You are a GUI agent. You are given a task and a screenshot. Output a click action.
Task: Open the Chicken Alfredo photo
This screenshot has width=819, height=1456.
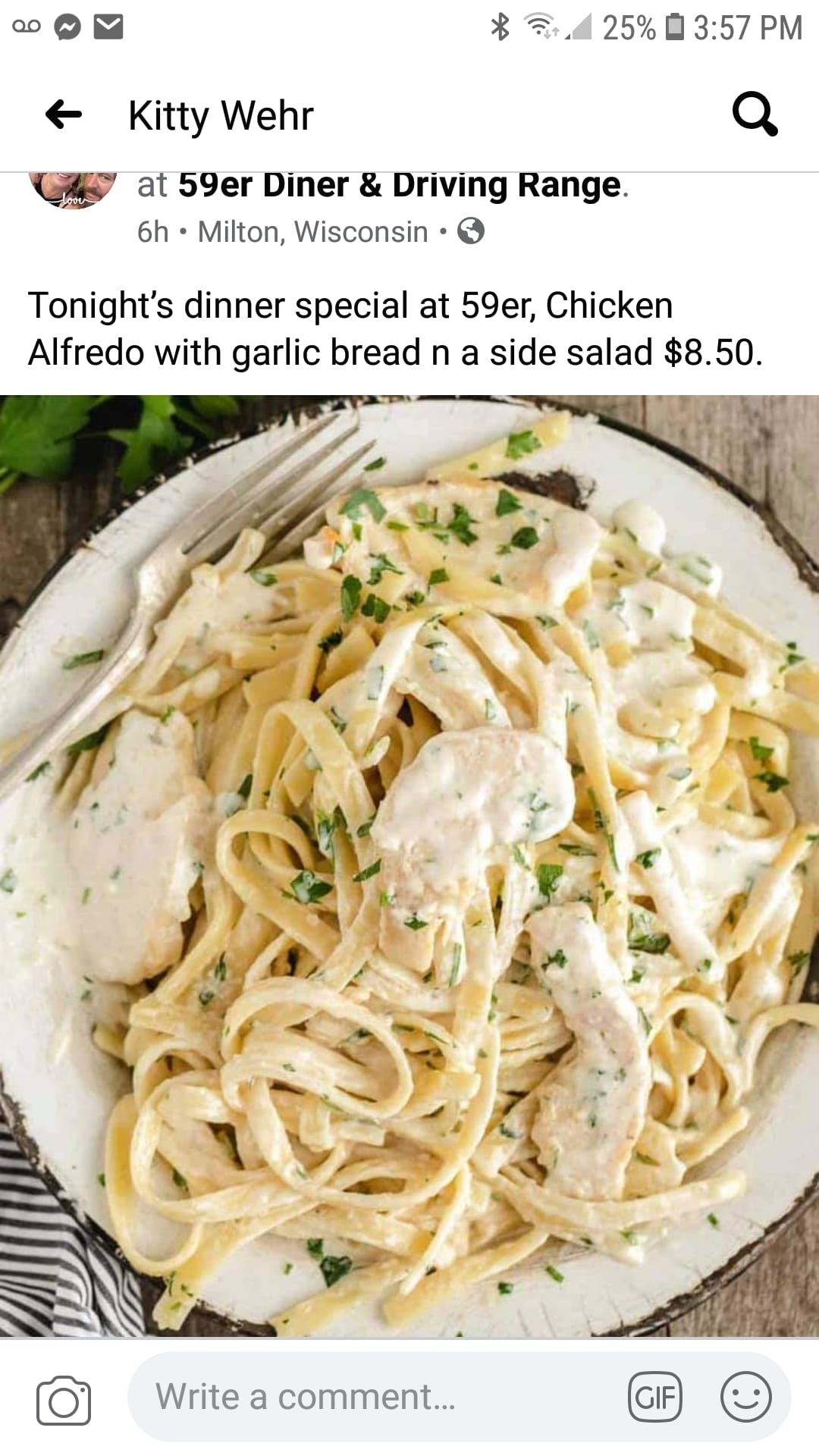409,864
